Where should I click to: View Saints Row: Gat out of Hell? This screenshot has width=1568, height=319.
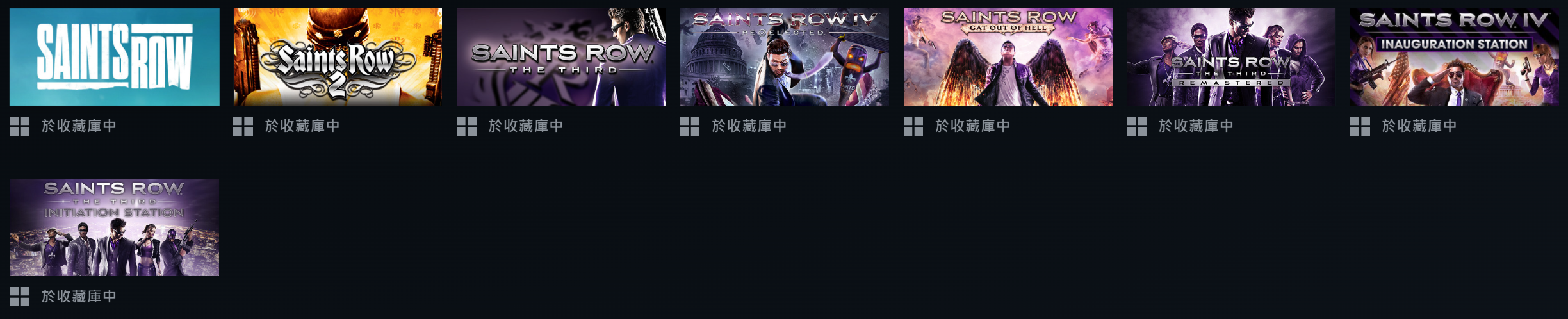tap(1008, 57)
